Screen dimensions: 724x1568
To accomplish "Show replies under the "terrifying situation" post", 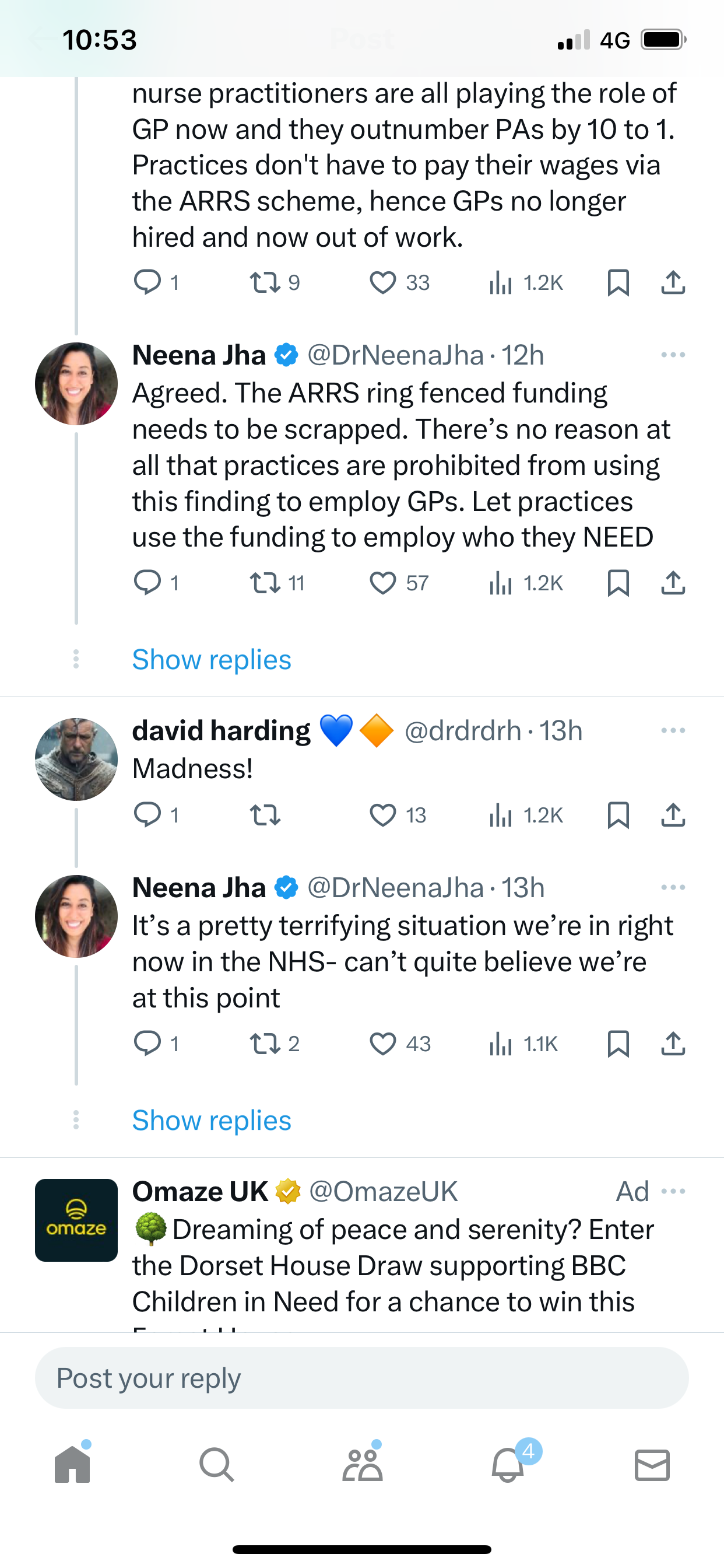I will coord(212,1121).
